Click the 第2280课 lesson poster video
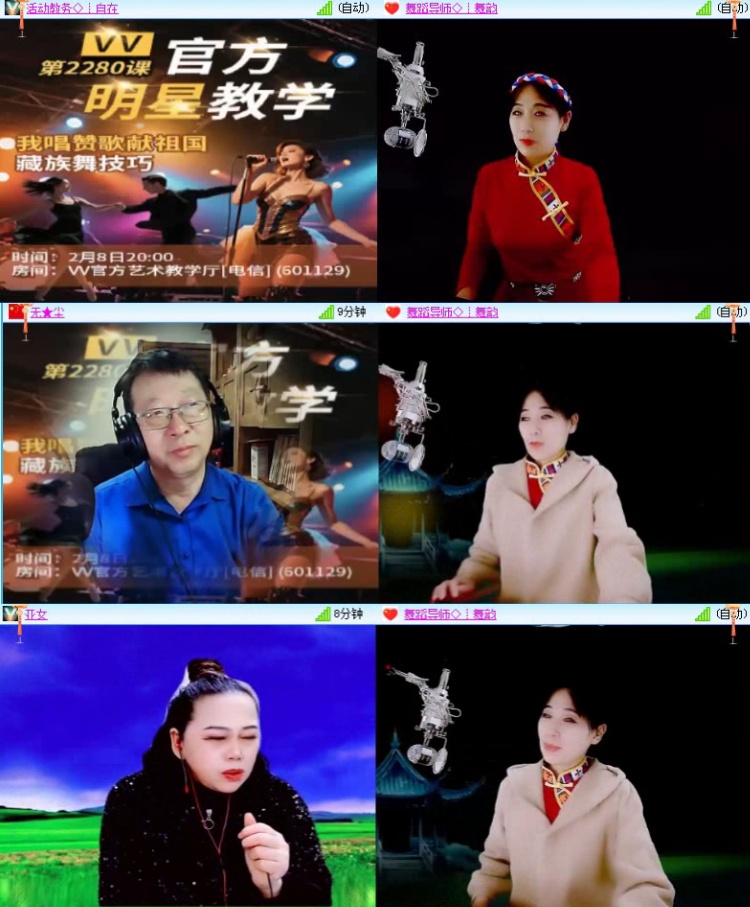This screenshot has width=750, height=907. pyautogui.click(x=187, y=160)
